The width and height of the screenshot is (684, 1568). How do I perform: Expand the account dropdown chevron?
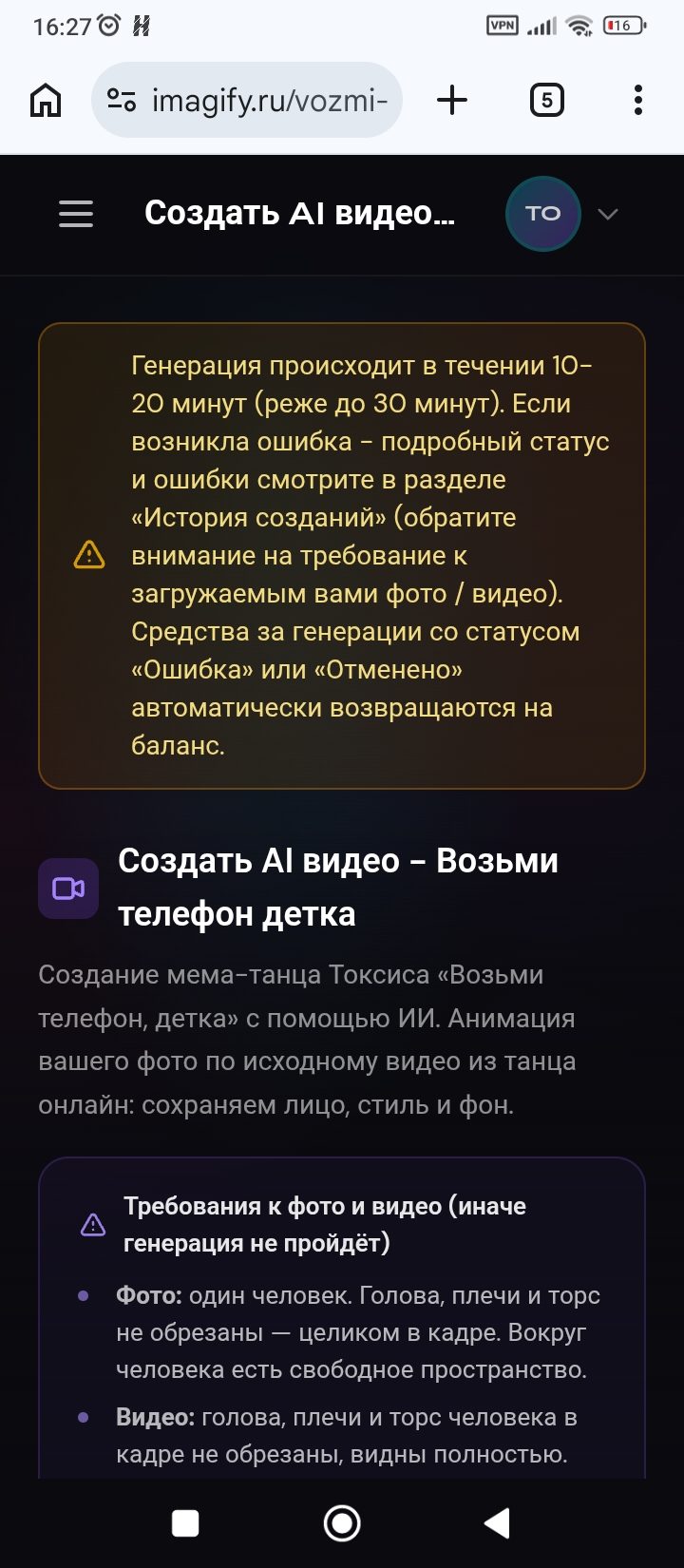pyautogui.click(x=608, y=214)
